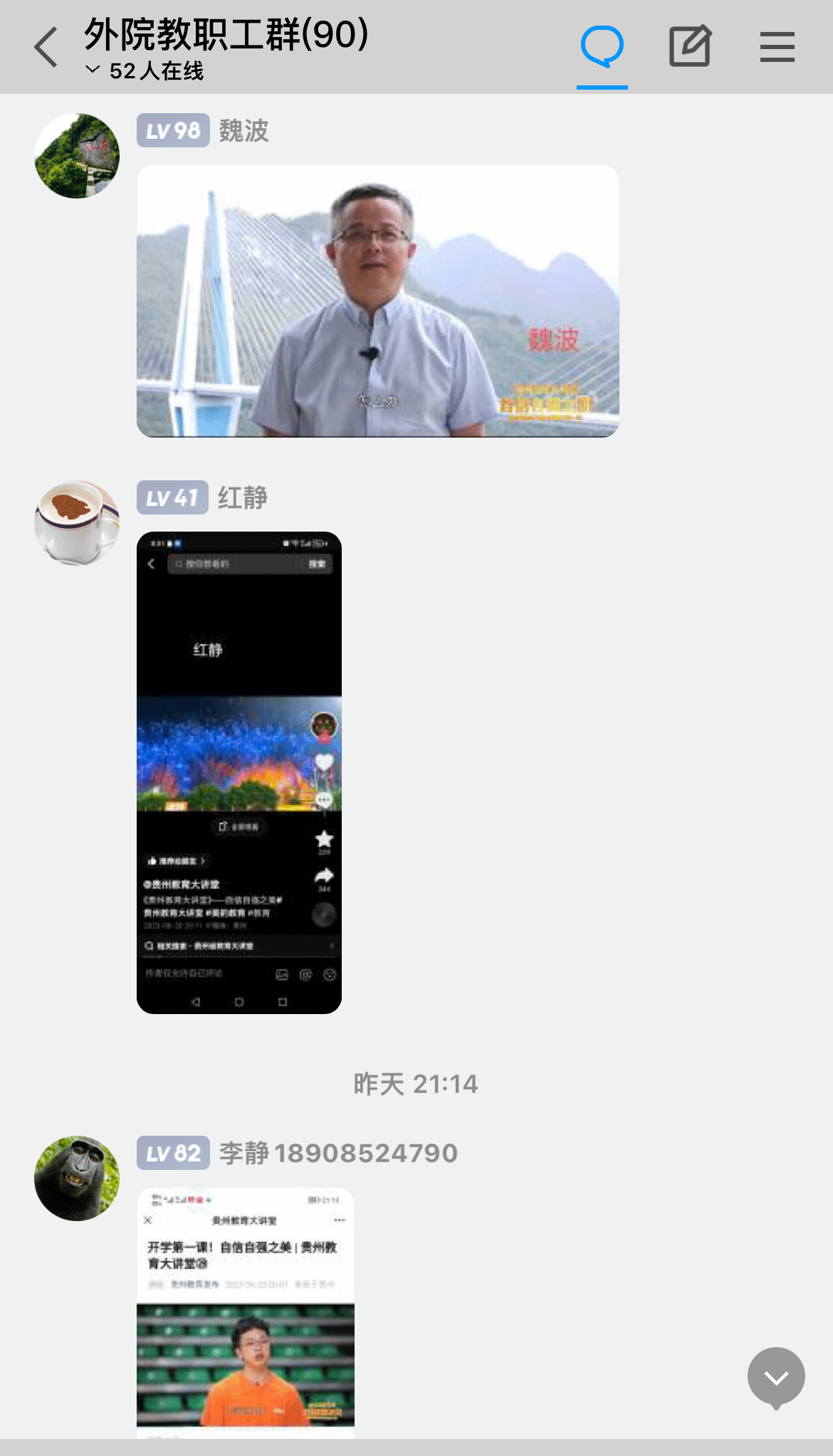Open the image sent by 李静

(246, 1313)
